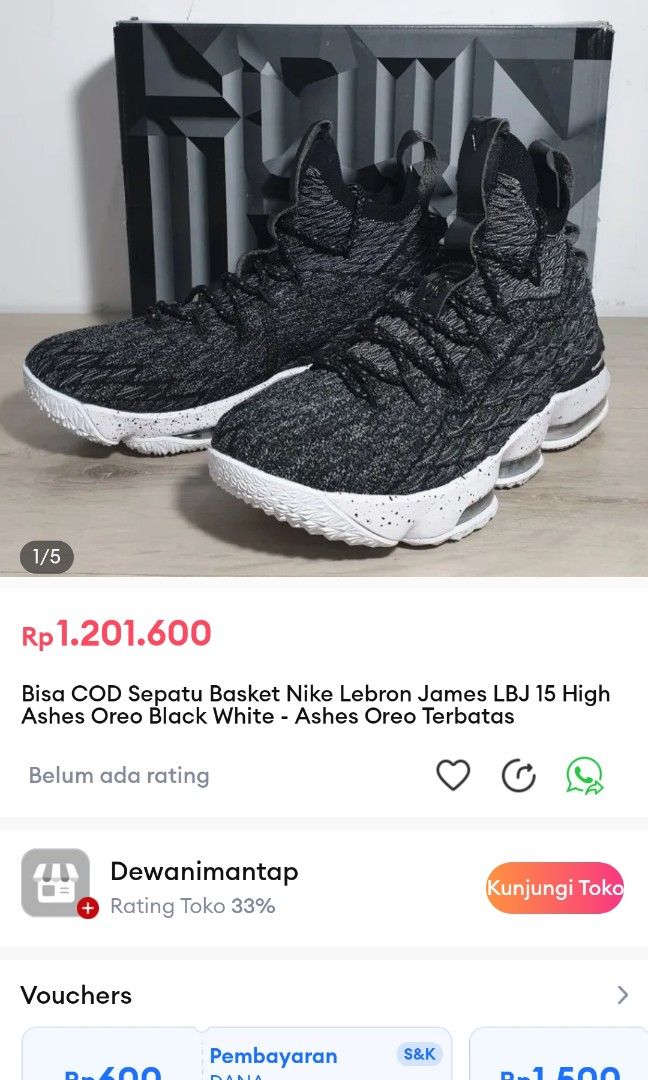Share this product via the arrow icon
Image resolution: width=648 pixels, height=1080 pixels.
point(518,775)
